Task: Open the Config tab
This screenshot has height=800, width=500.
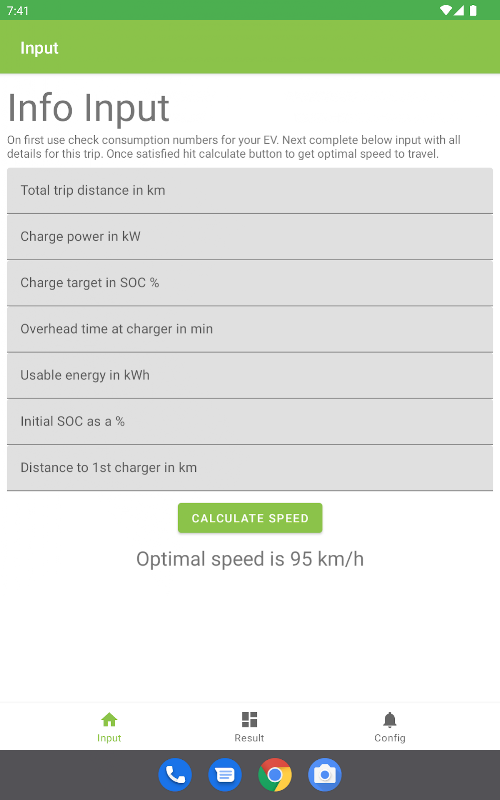Action: pos(390,727)
